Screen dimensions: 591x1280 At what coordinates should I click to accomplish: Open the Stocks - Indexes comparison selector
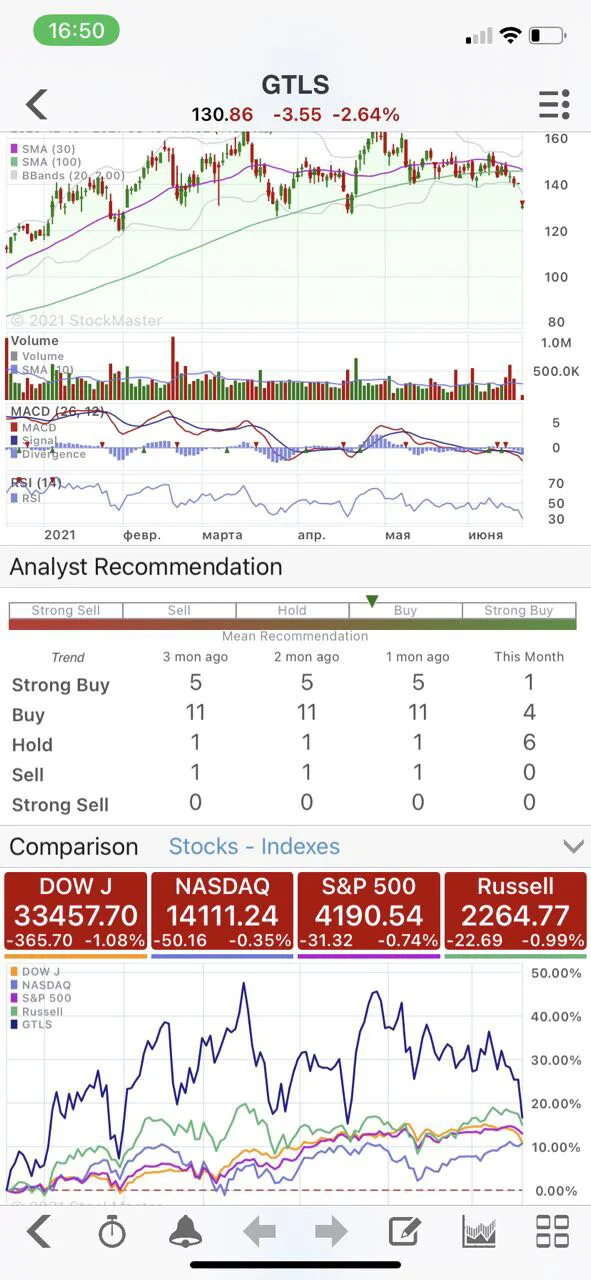254,846
